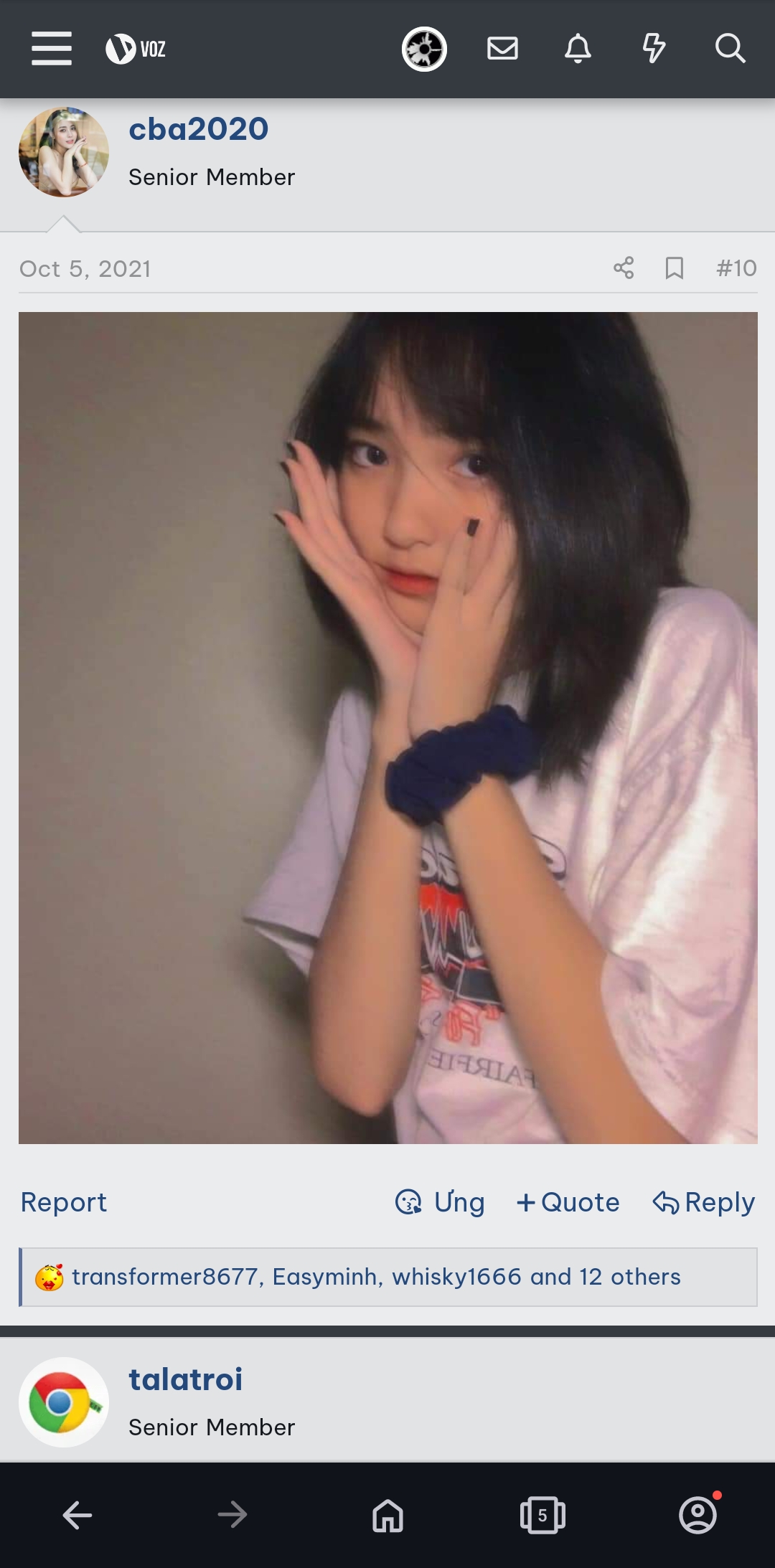Open the hamburger menu
The height and width of the screenshot is (1568, 775).
pyautogui.click(x=52, y=49)
